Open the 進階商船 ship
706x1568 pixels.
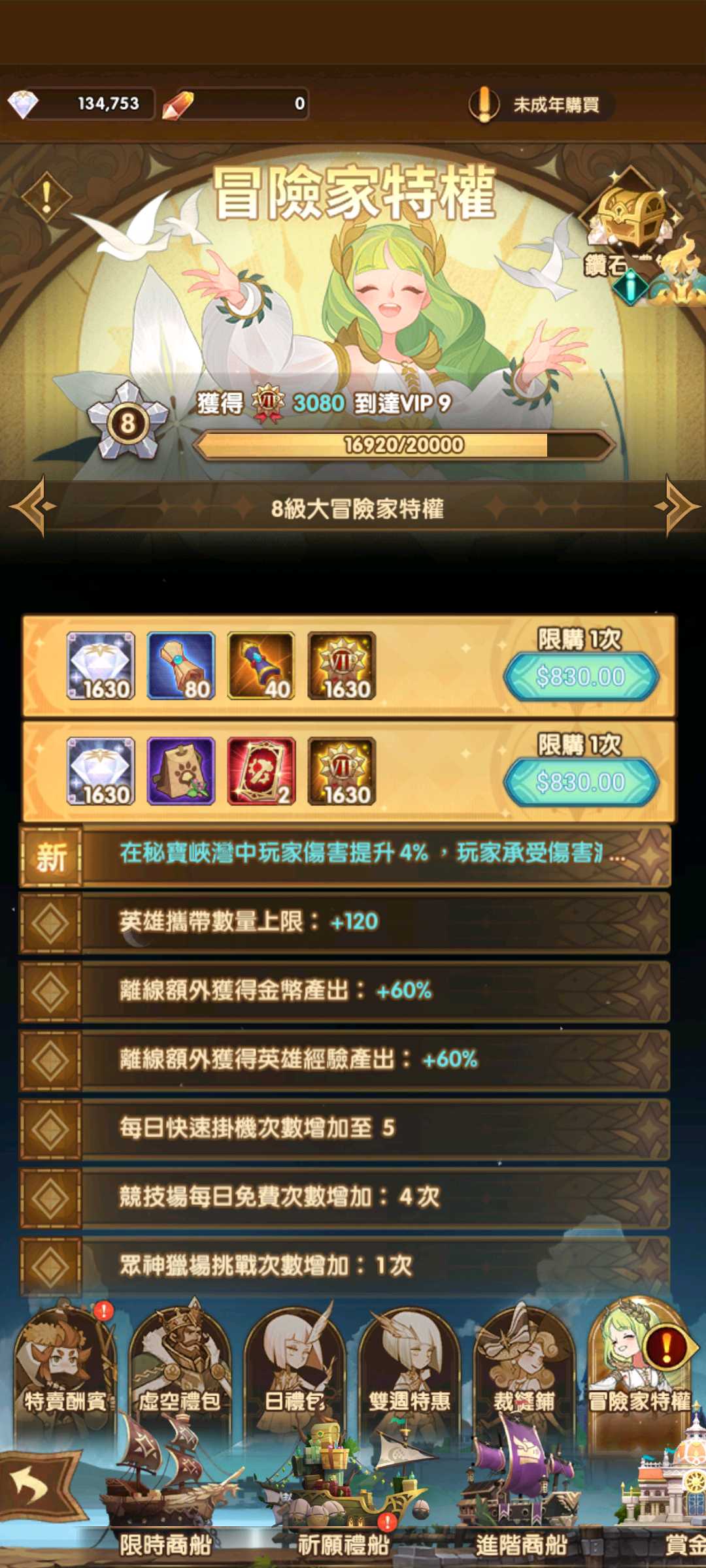(x=520, y=1503)
